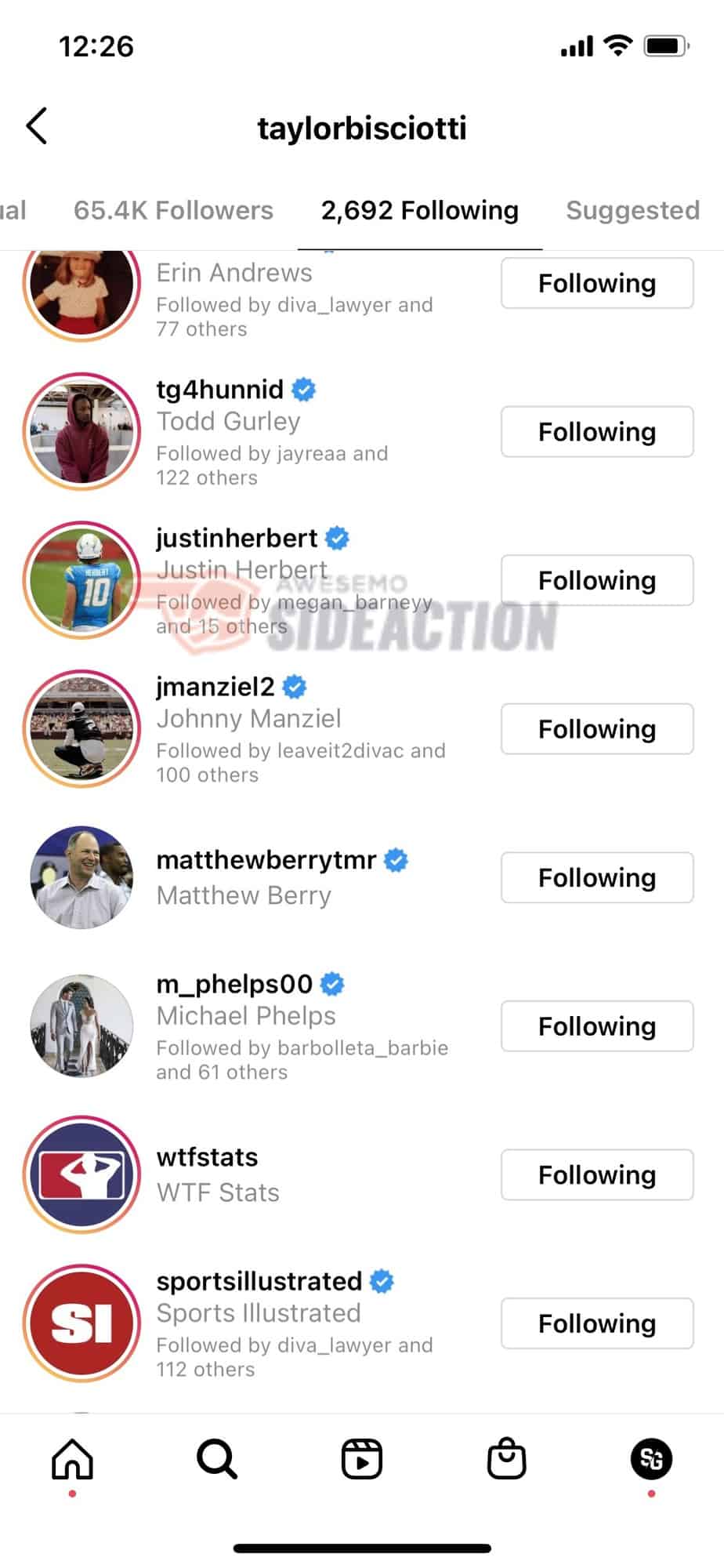Go back using the top-left arrow
The width and height of the screenshot is (724, 1568).
(x=37, y=126)
